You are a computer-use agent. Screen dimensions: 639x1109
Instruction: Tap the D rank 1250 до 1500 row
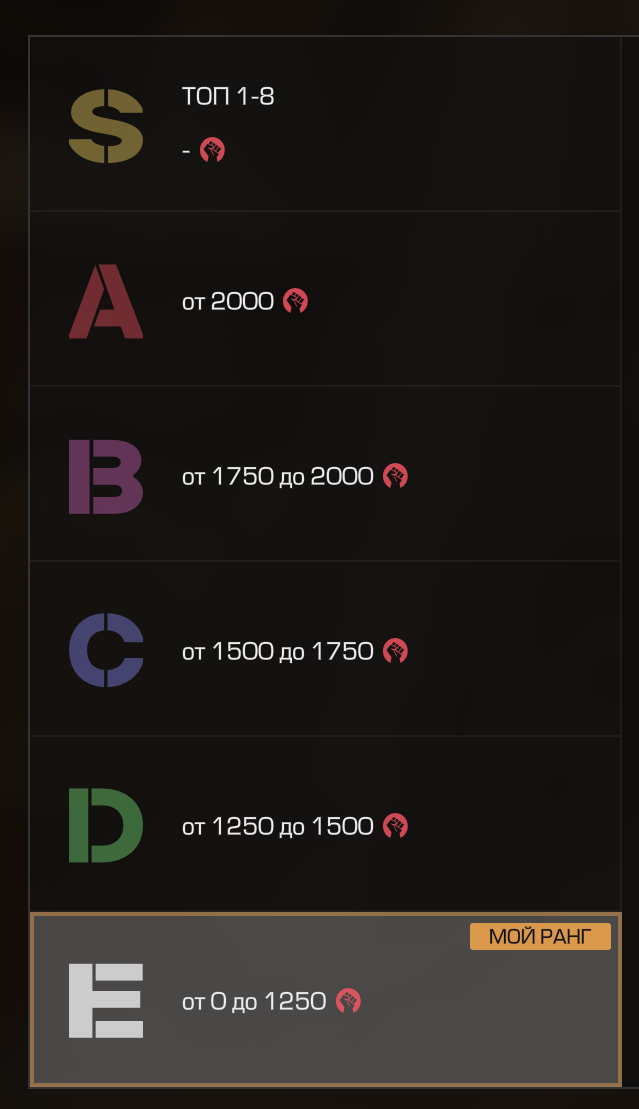[325, 825]
